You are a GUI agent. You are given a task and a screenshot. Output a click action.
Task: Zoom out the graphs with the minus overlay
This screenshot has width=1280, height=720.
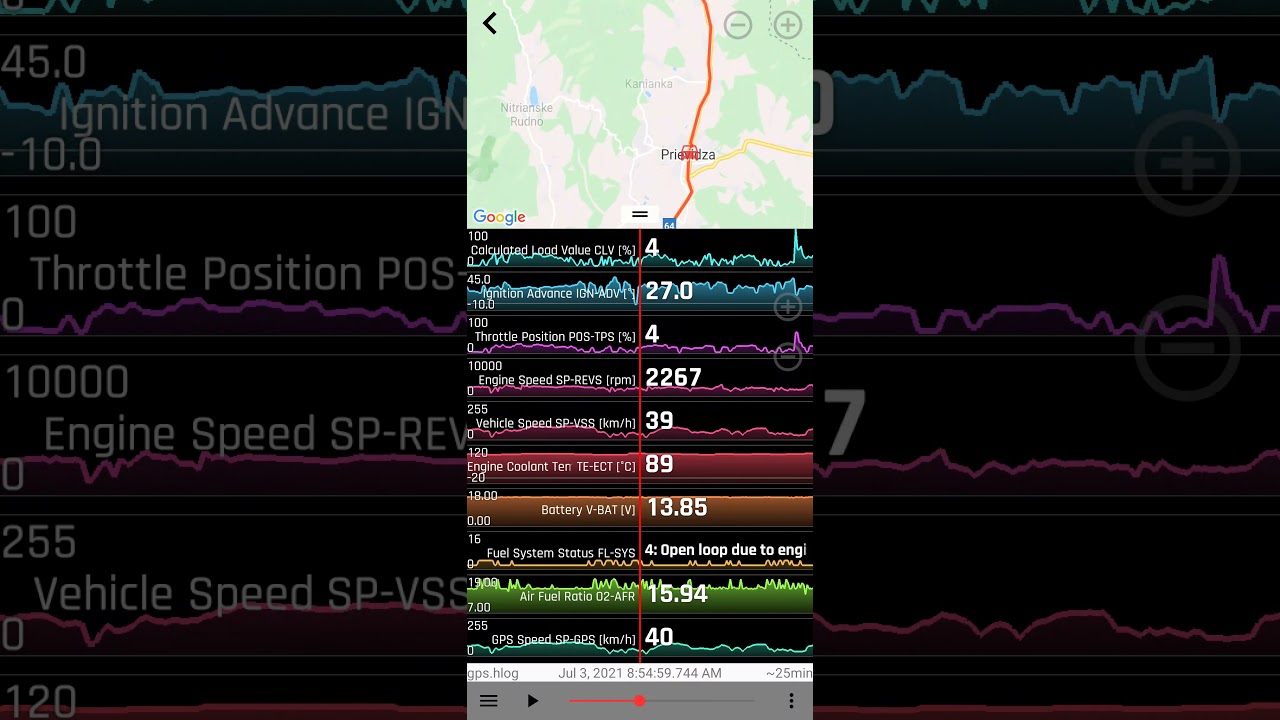coord(788,357)
